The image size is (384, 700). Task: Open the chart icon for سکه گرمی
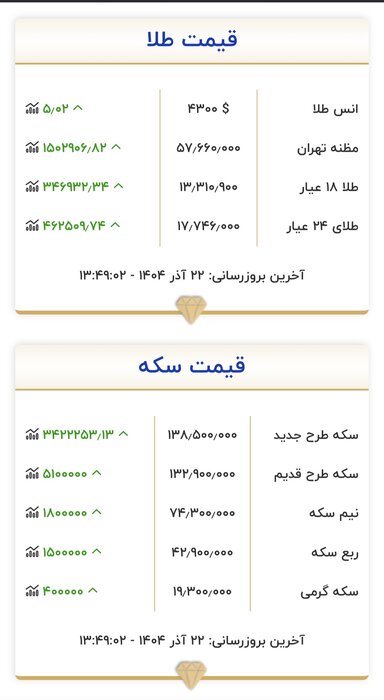32,591
